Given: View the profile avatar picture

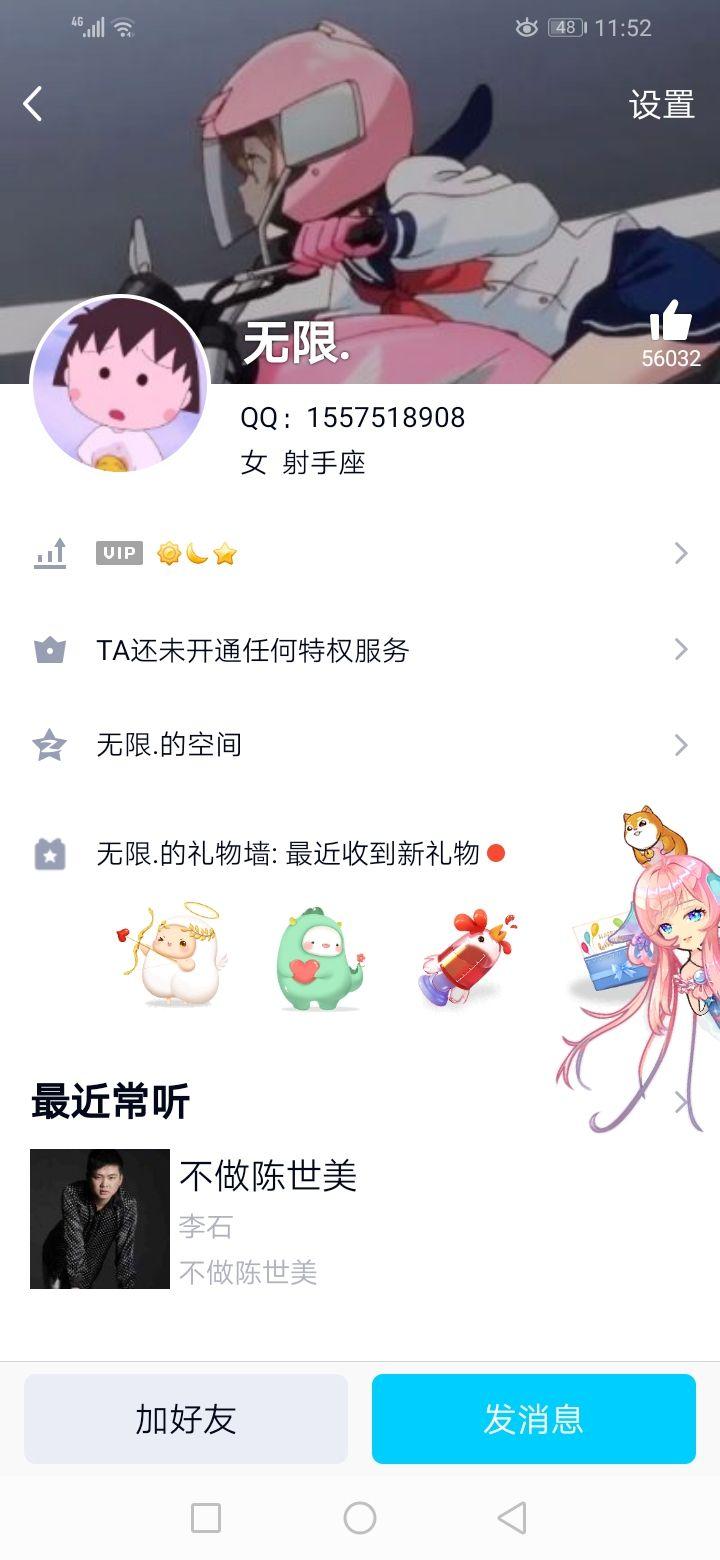Looking at the screenshot, I should [x=120, y=385].
